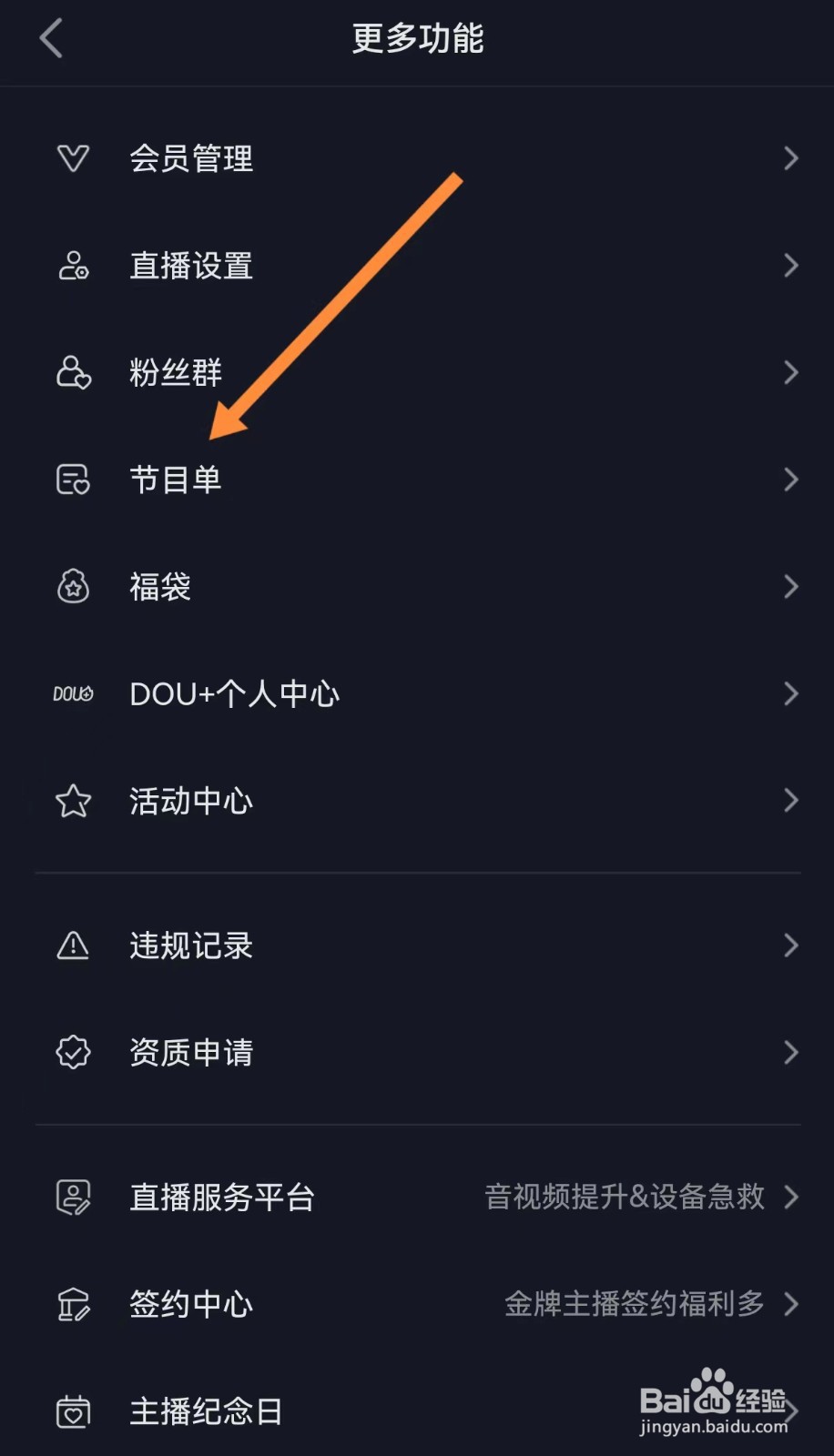View 违规记录
The image size is (834, 1456).
[417, 945]
